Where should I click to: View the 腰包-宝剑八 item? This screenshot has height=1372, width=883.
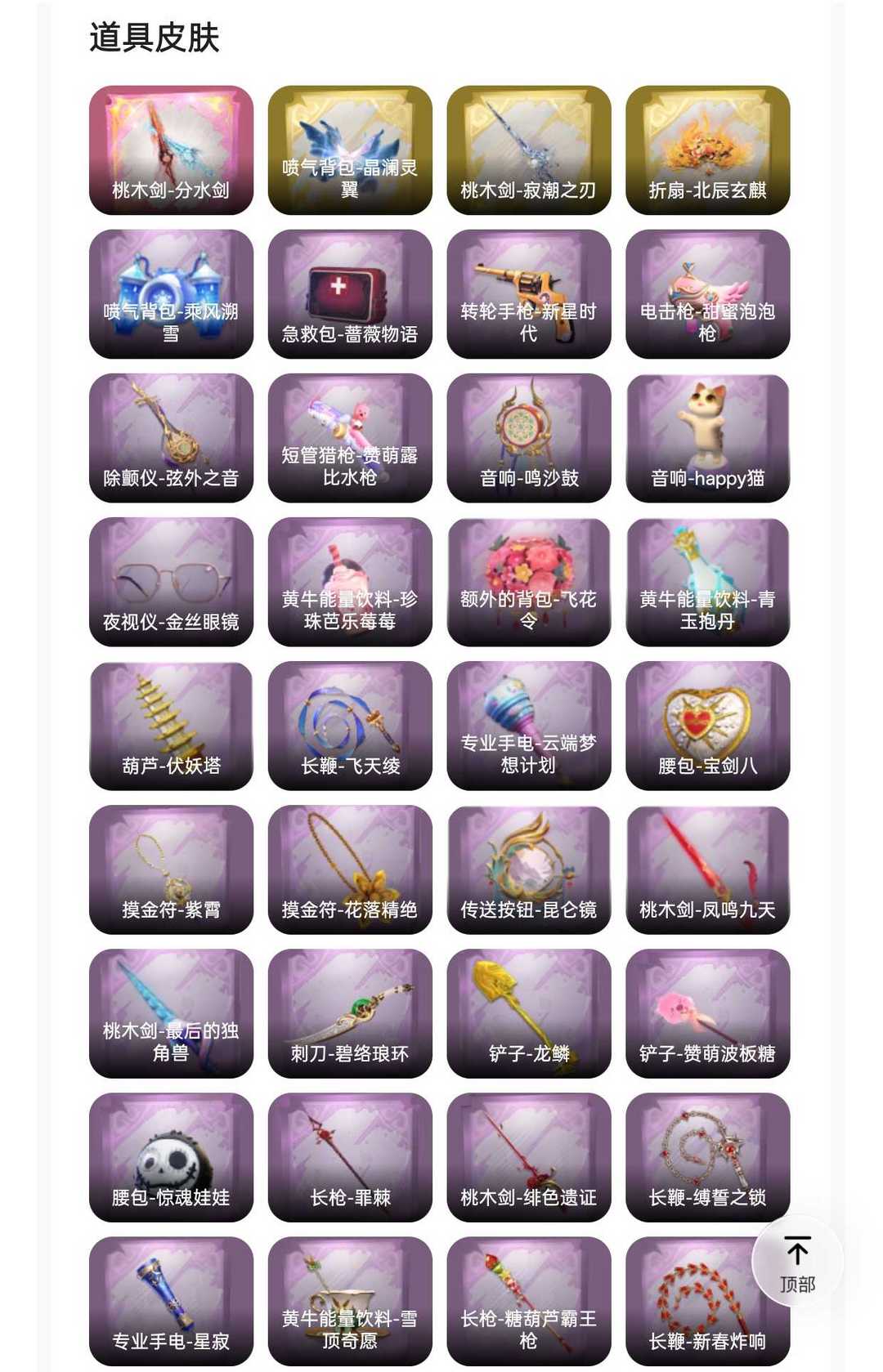[708, 726]
